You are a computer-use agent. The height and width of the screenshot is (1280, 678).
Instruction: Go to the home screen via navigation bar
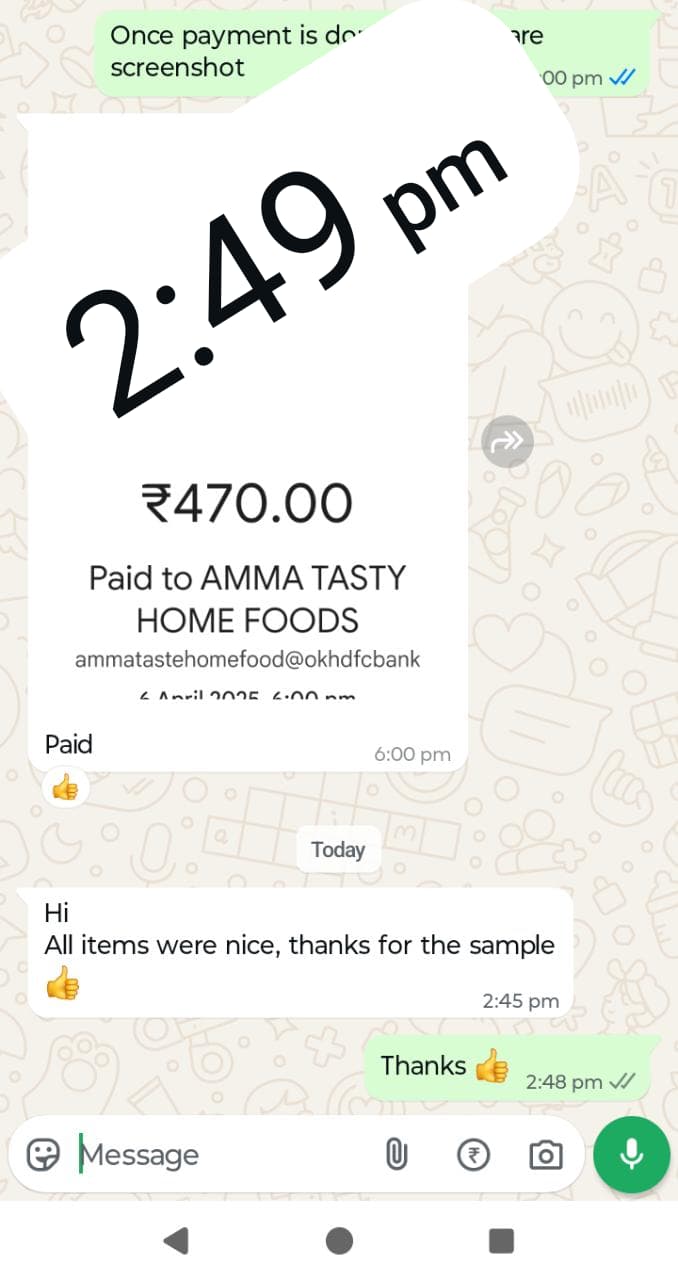[x=339, y=1241]
